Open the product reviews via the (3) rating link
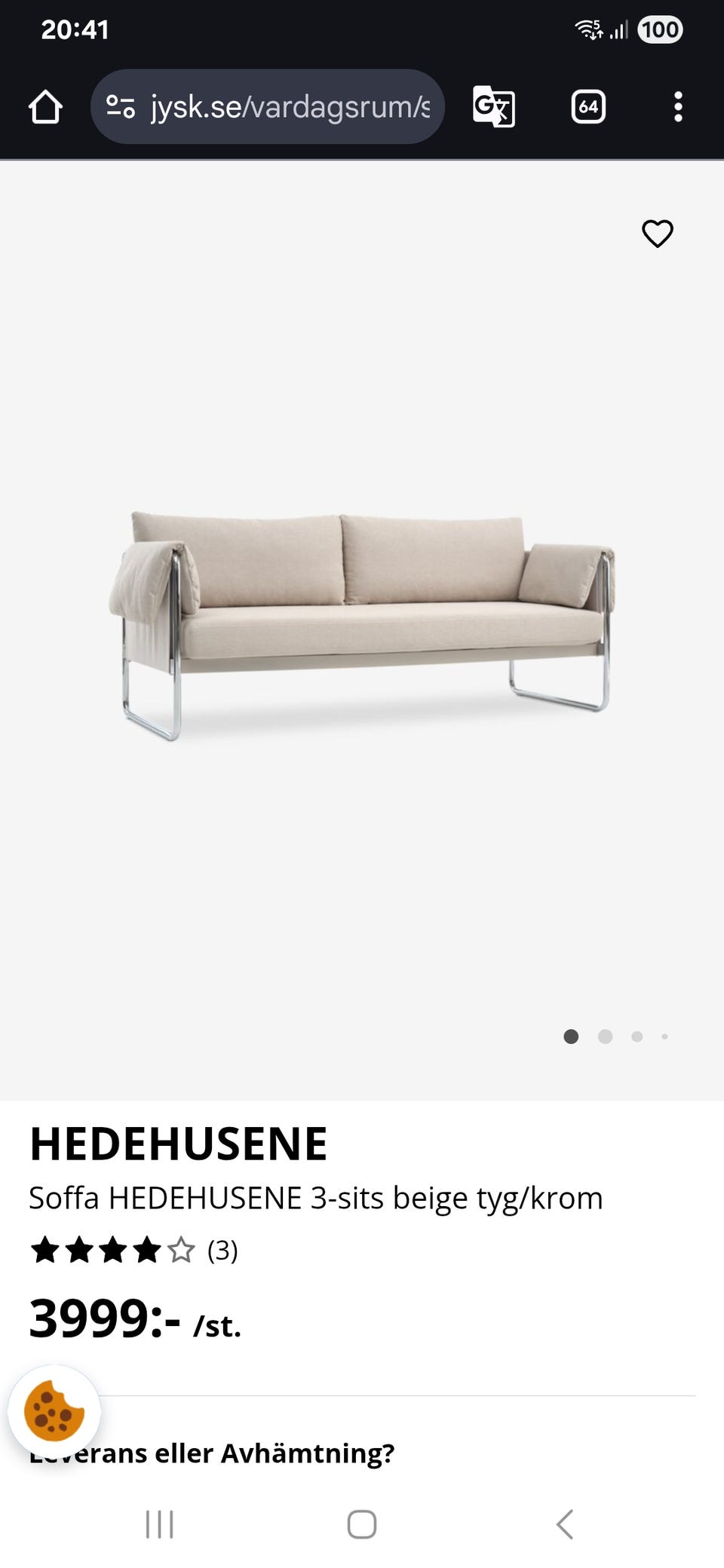724x1568 pixels. tap(222, 1252)
